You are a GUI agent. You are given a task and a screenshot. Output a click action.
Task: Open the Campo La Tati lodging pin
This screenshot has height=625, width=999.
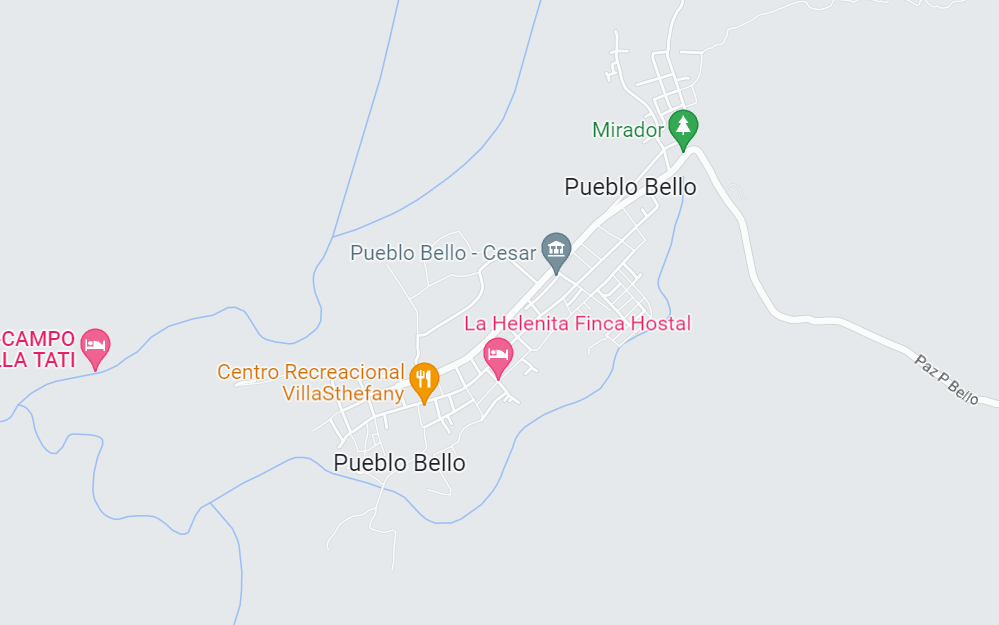pyautogui.click(x=95, y=346)
